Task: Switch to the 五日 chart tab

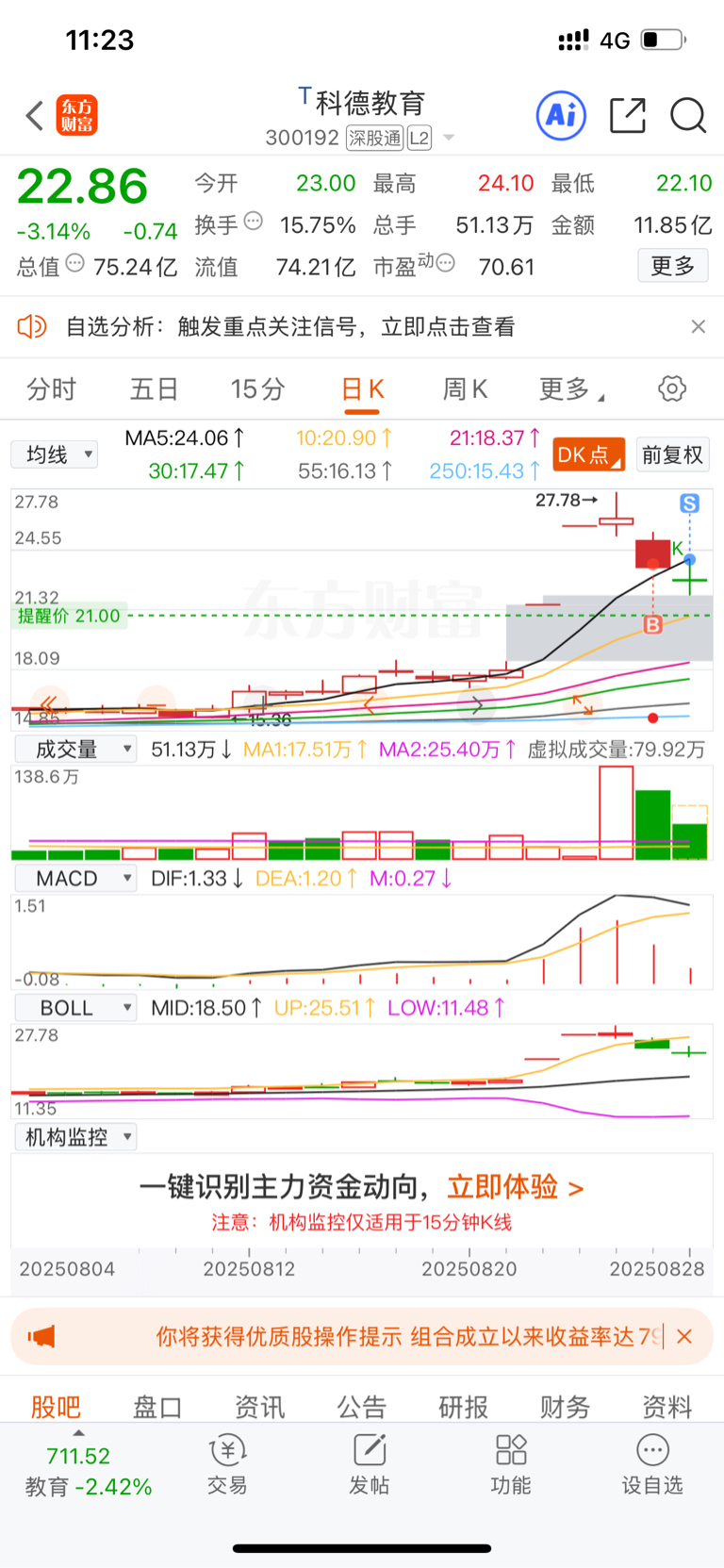Action: coord(154,388)
